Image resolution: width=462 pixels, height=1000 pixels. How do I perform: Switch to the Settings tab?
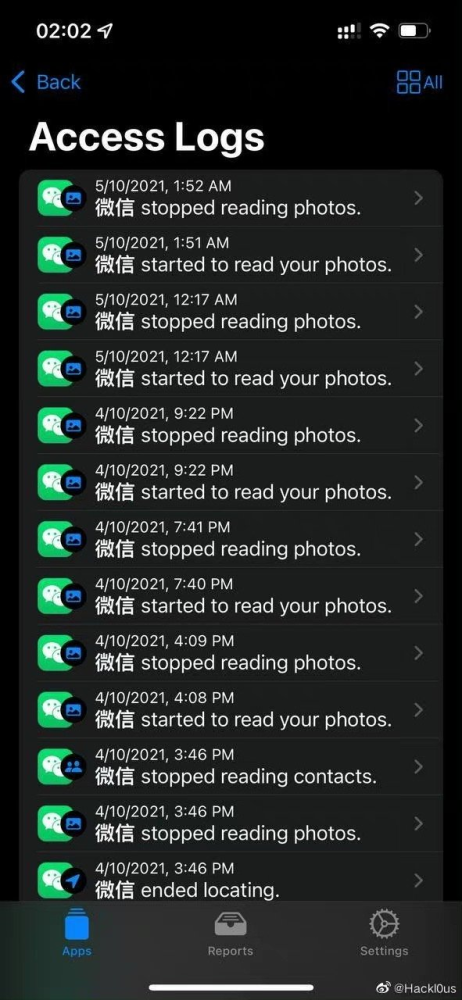(384, 932)
